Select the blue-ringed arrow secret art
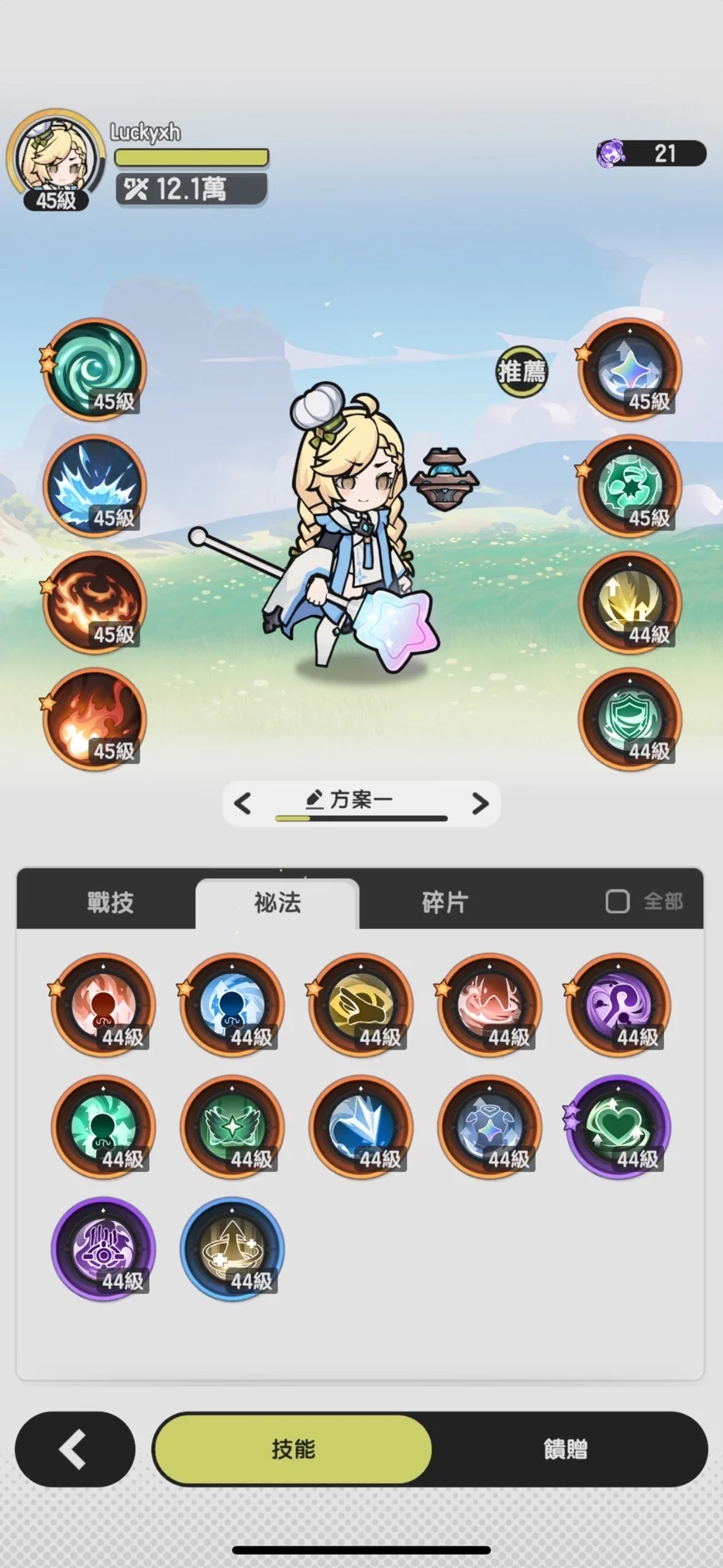The width and height of the screenshot is (723, 1568). pos(232,1248)
